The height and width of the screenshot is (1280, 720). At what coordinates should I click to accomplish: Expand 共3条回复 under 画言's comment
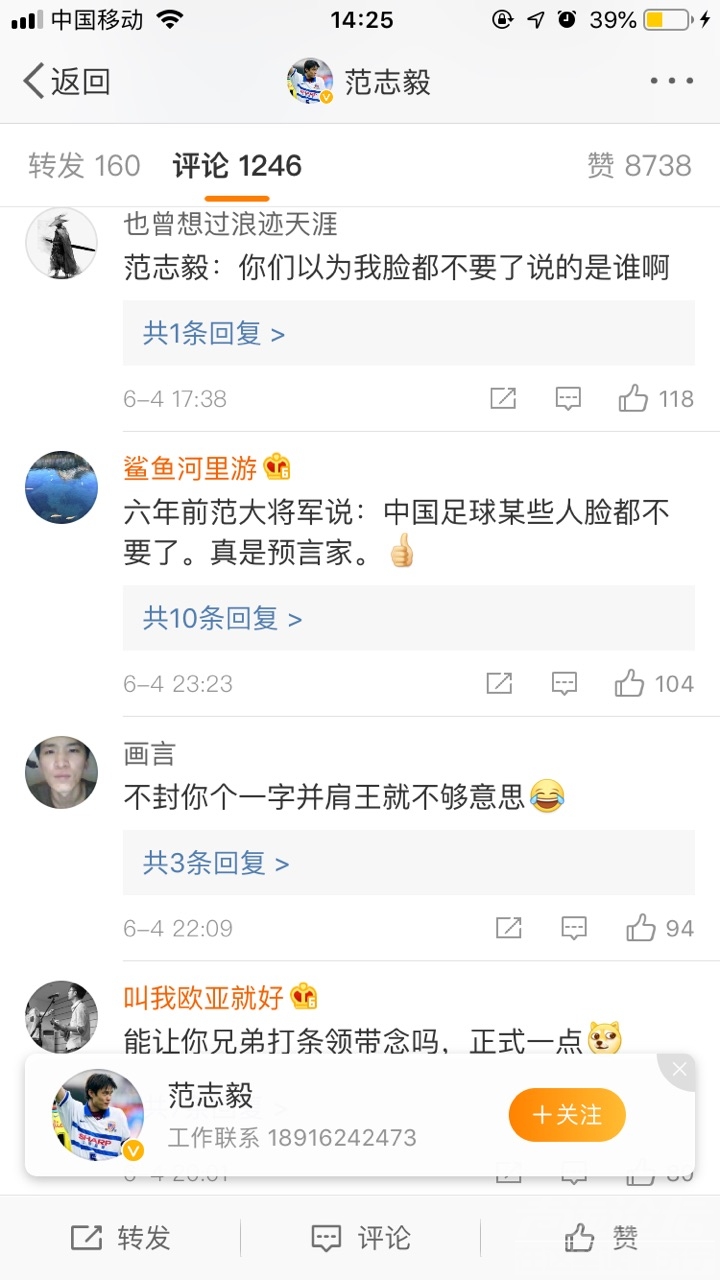pyautogui.click(x=216, y=863)
